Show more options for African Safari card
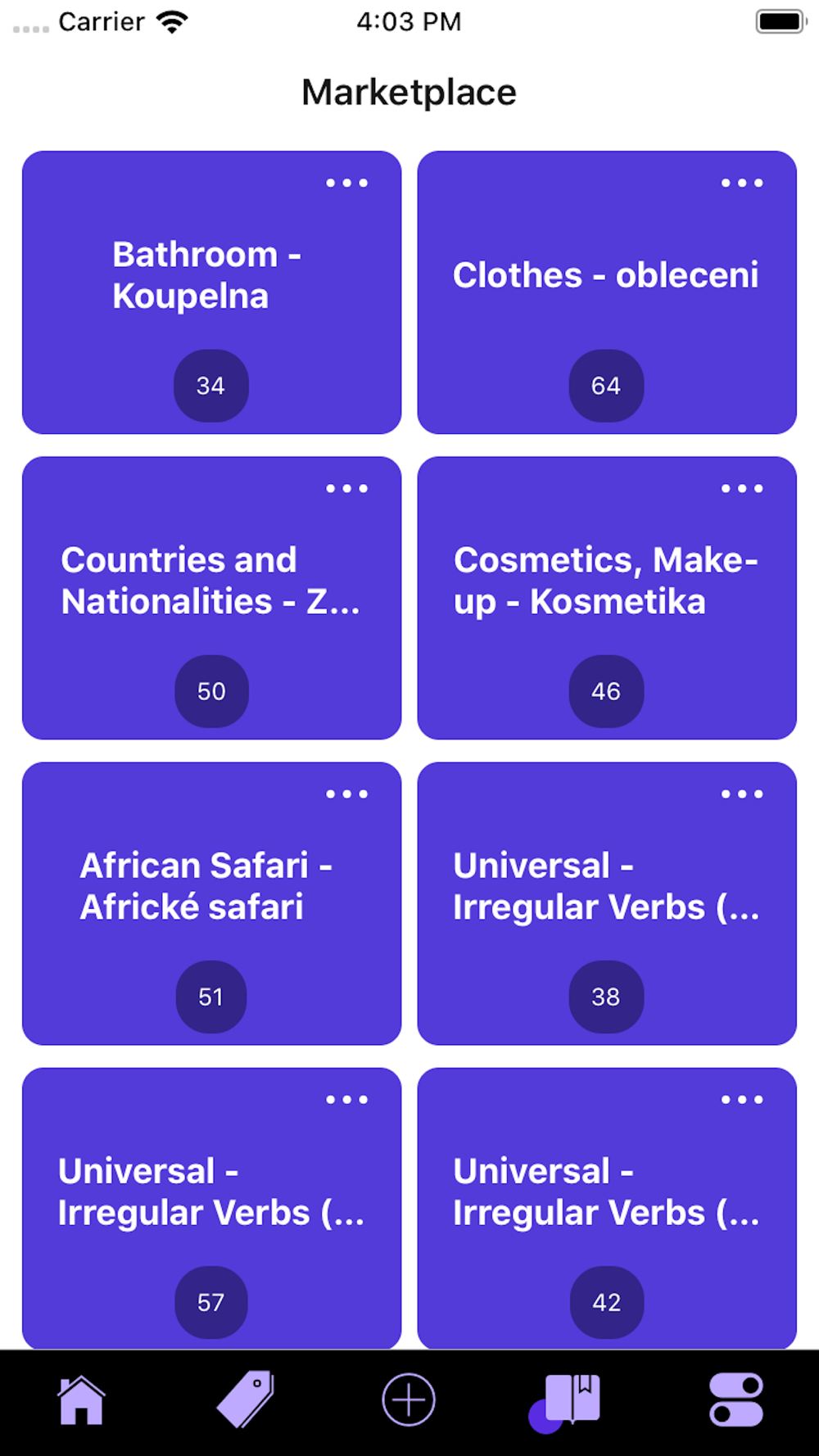This screenshot has width=819, height=1456. tap(346, 794)
